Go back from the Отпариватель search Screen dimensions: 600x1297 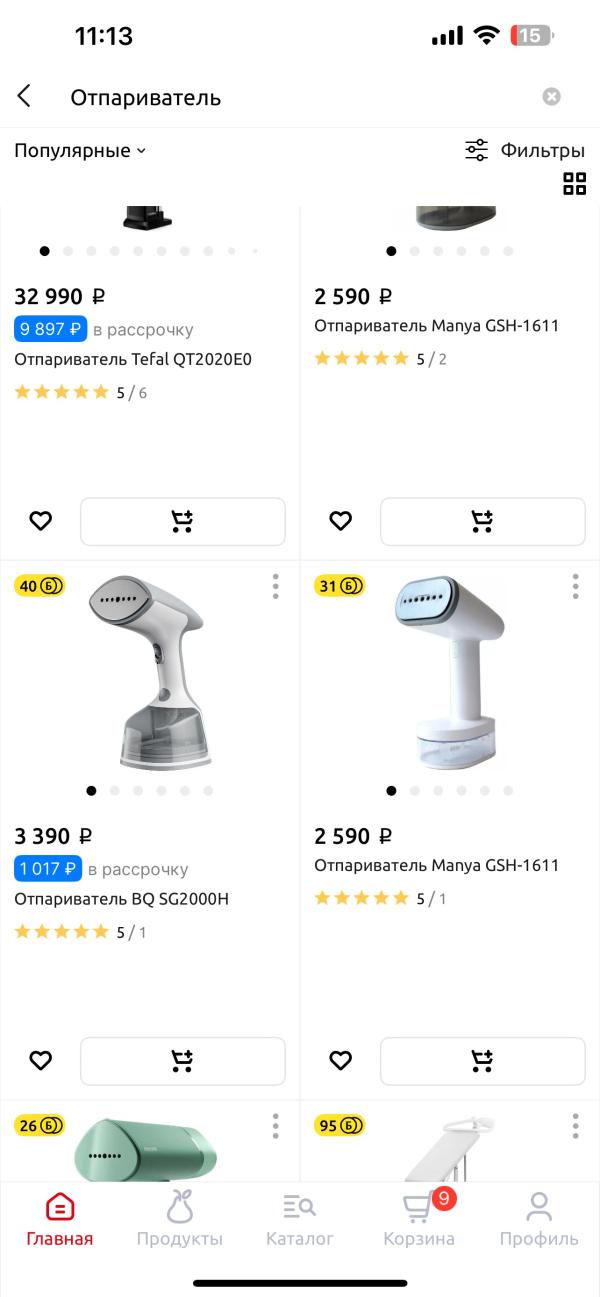(24, 96)
